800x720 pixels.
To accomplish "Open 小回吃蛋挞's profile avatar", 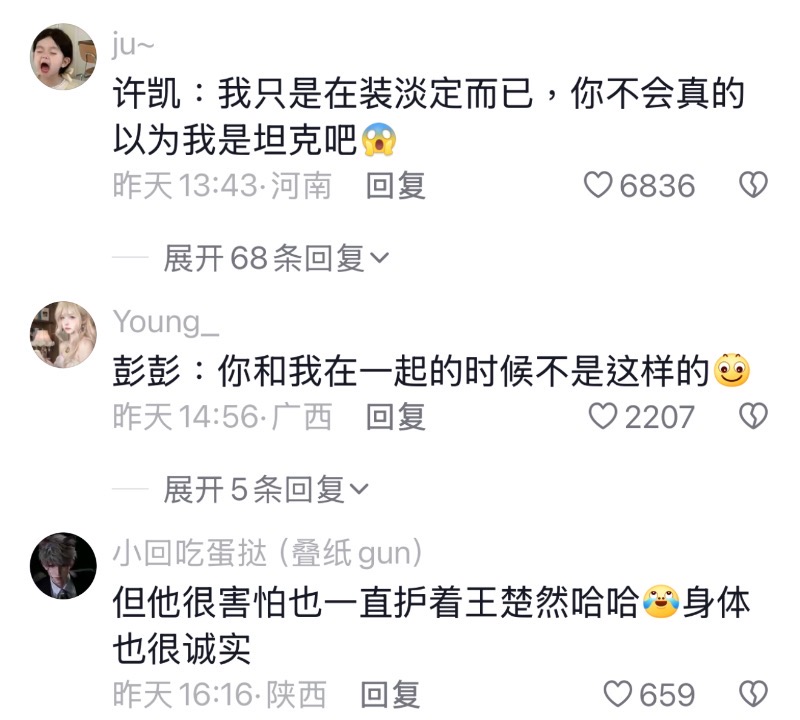I will (63, 565).
